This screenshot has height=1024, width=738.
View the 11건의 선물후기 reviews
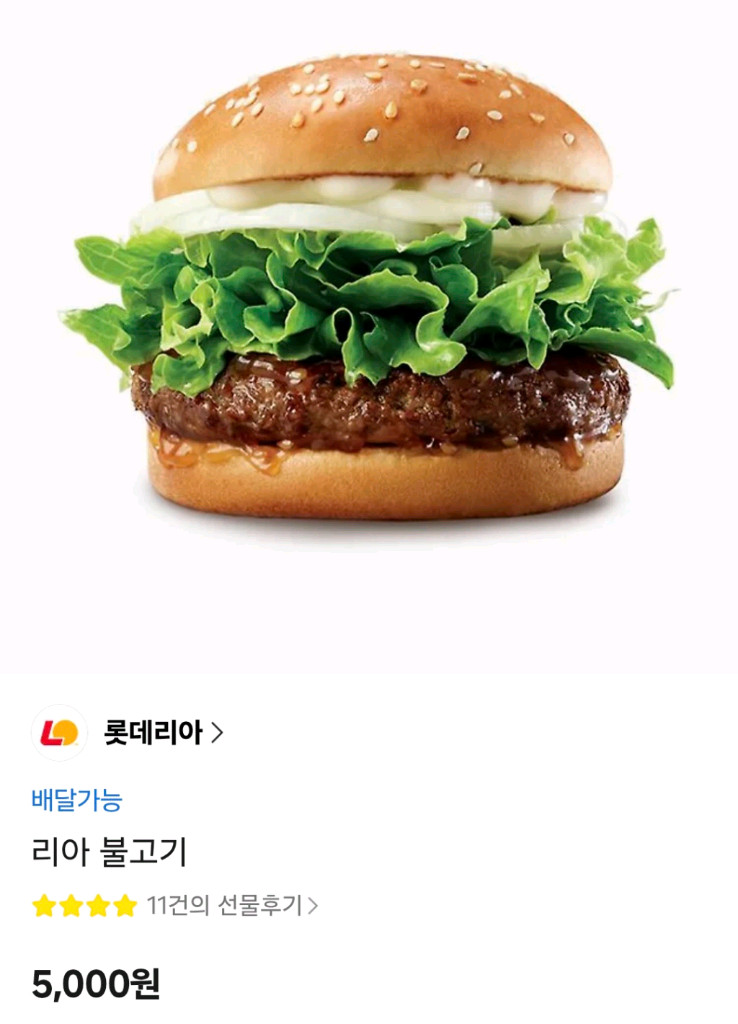[x=231, y=906]
